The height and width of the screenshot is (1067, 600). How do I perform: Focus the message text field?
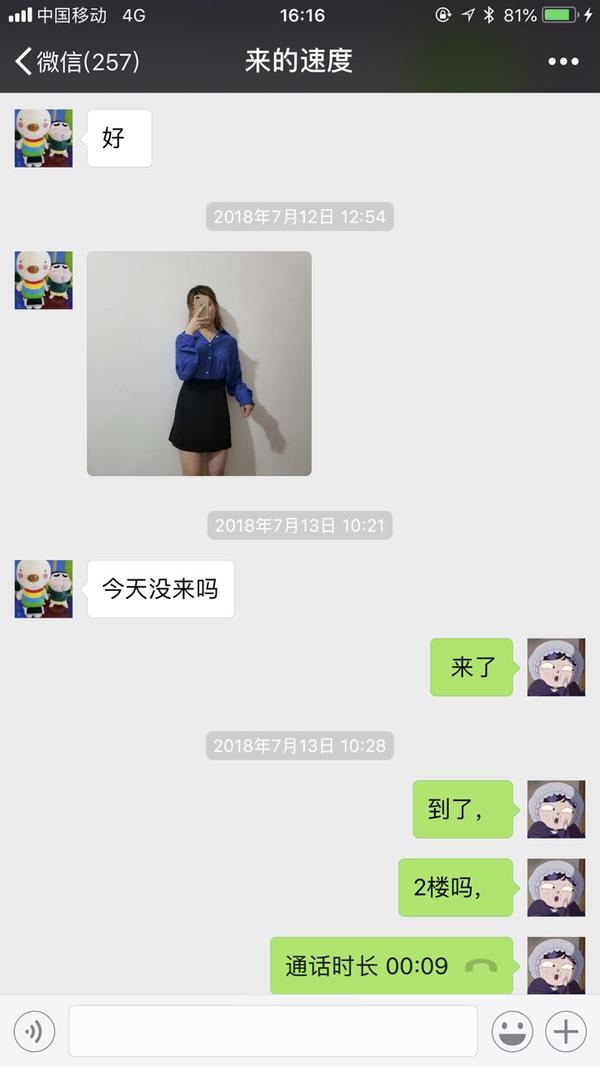tap(272, 1031)
